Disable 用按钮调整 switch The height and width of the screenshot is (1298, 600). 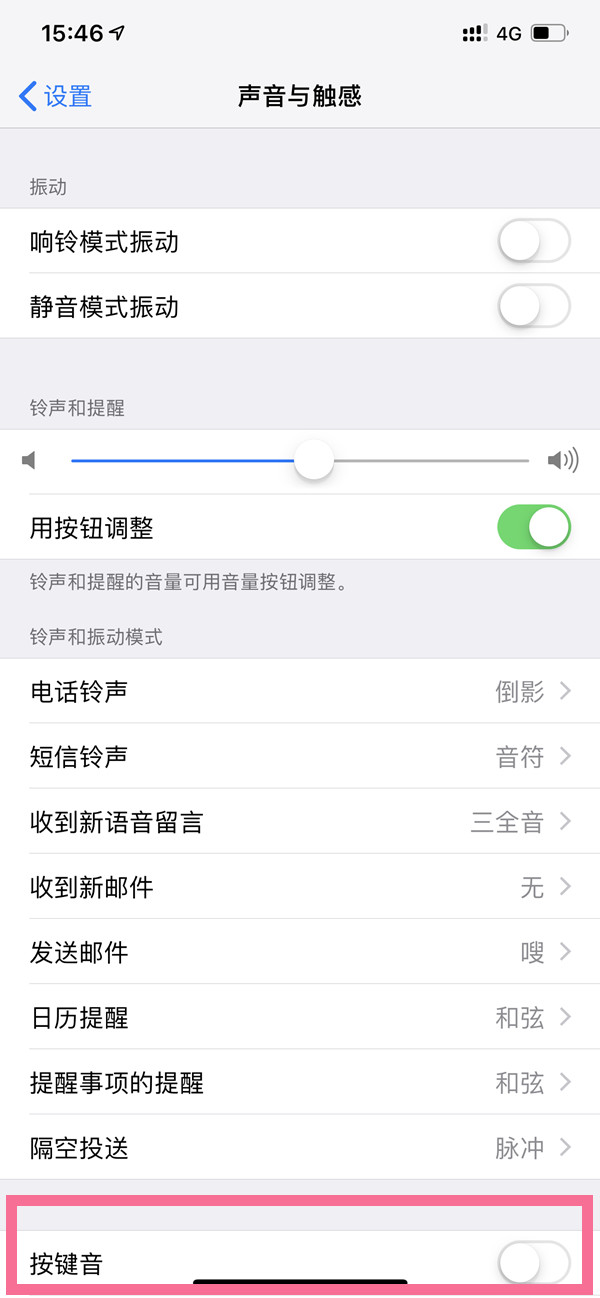534,527
